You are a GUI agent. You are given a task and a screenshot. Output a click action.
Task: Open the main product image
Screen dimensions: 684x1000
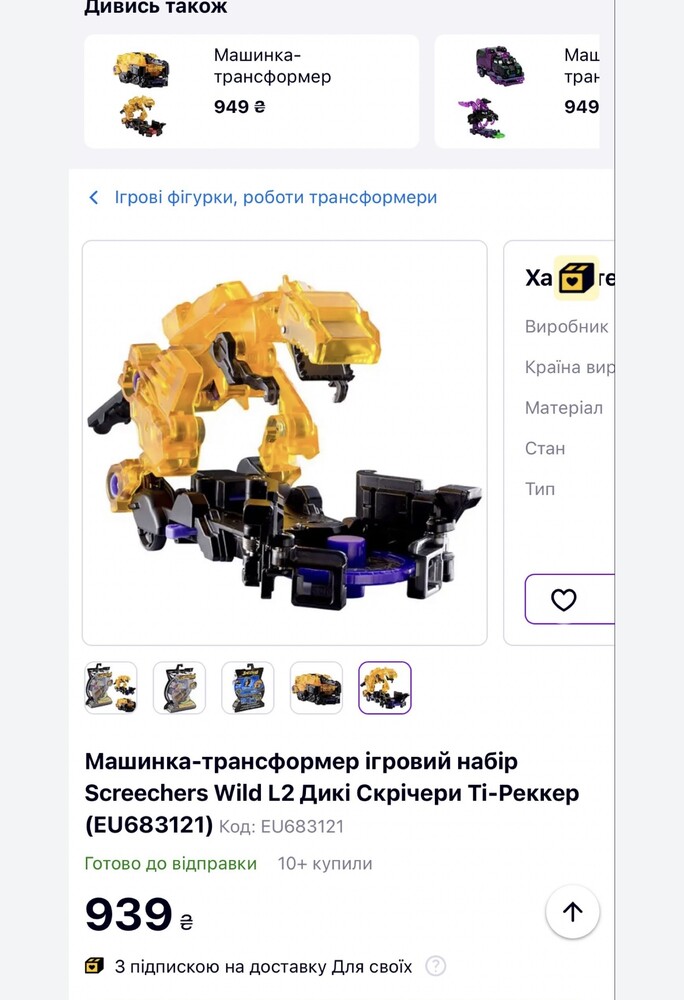pyautogui.click(x=284, y=443)
